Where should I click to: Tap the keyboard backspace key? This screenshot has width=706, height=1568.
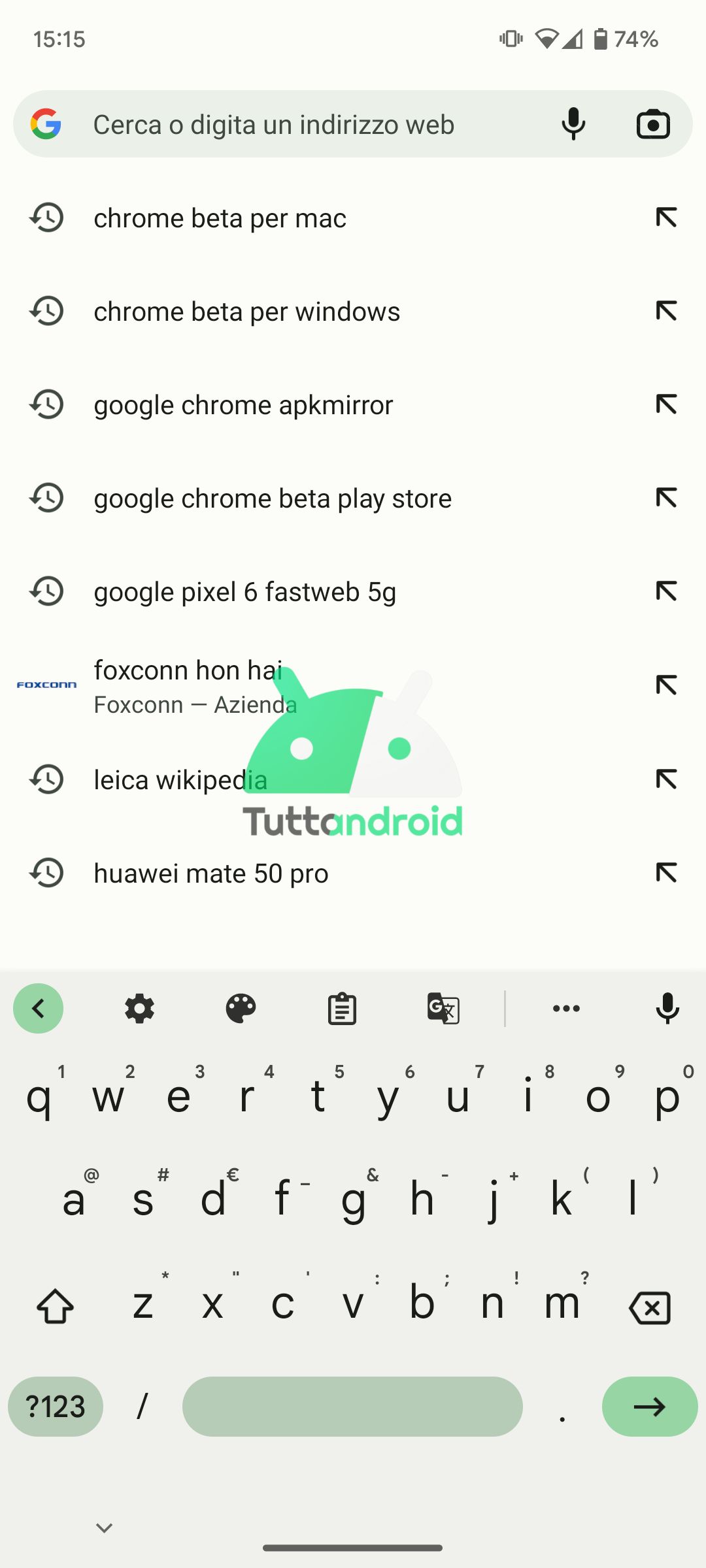pos(649,1307)
